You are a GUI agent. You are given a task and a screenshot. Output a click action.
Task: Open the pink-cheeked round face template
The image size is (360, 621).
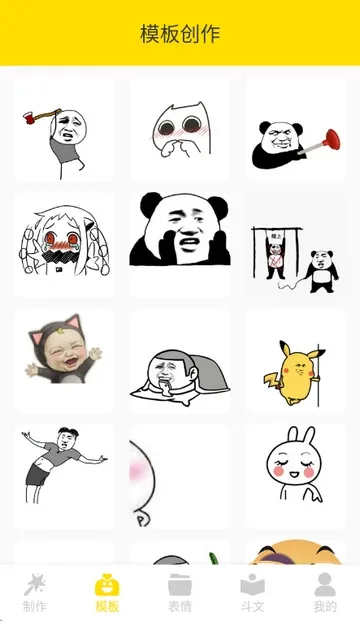(x=180, y=476)
